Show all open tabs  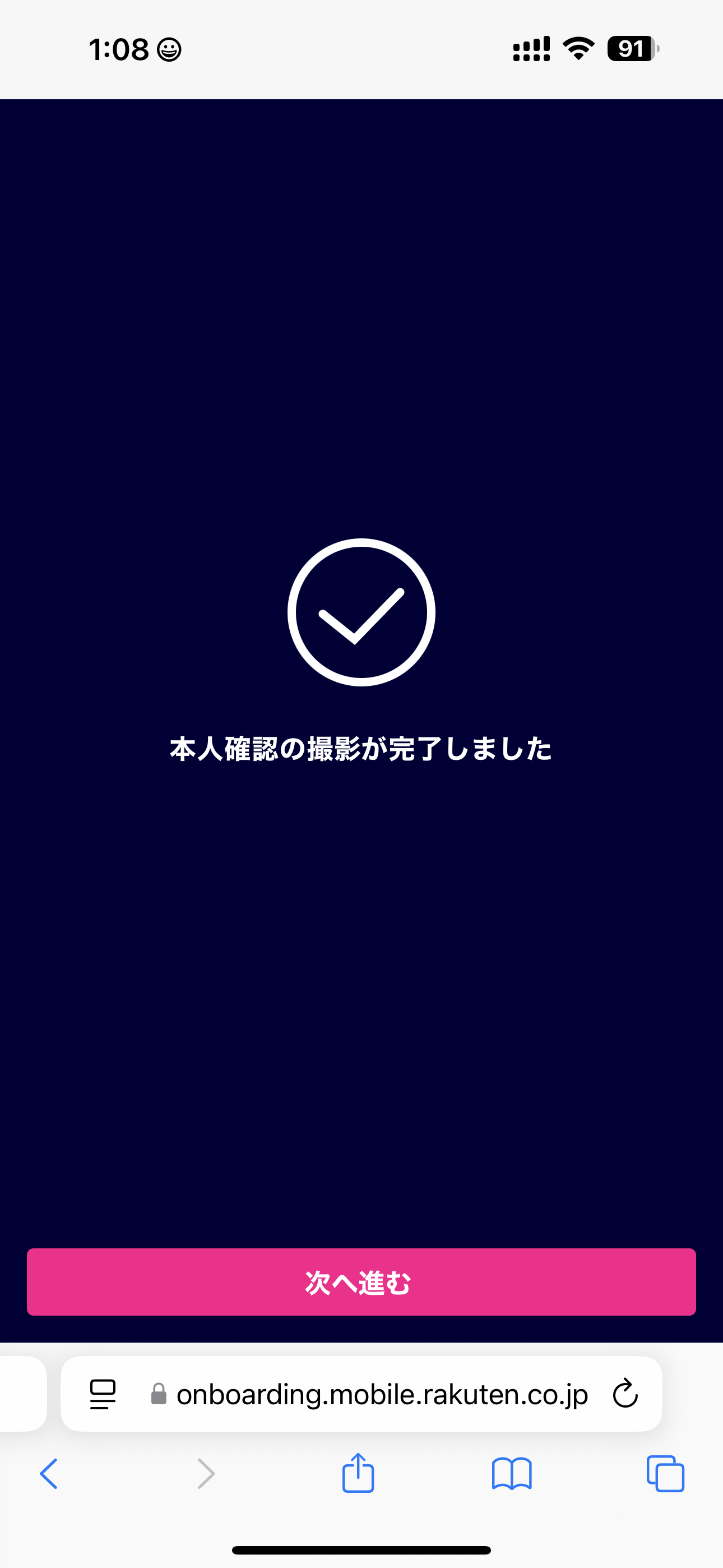[x=665, y=1474]
